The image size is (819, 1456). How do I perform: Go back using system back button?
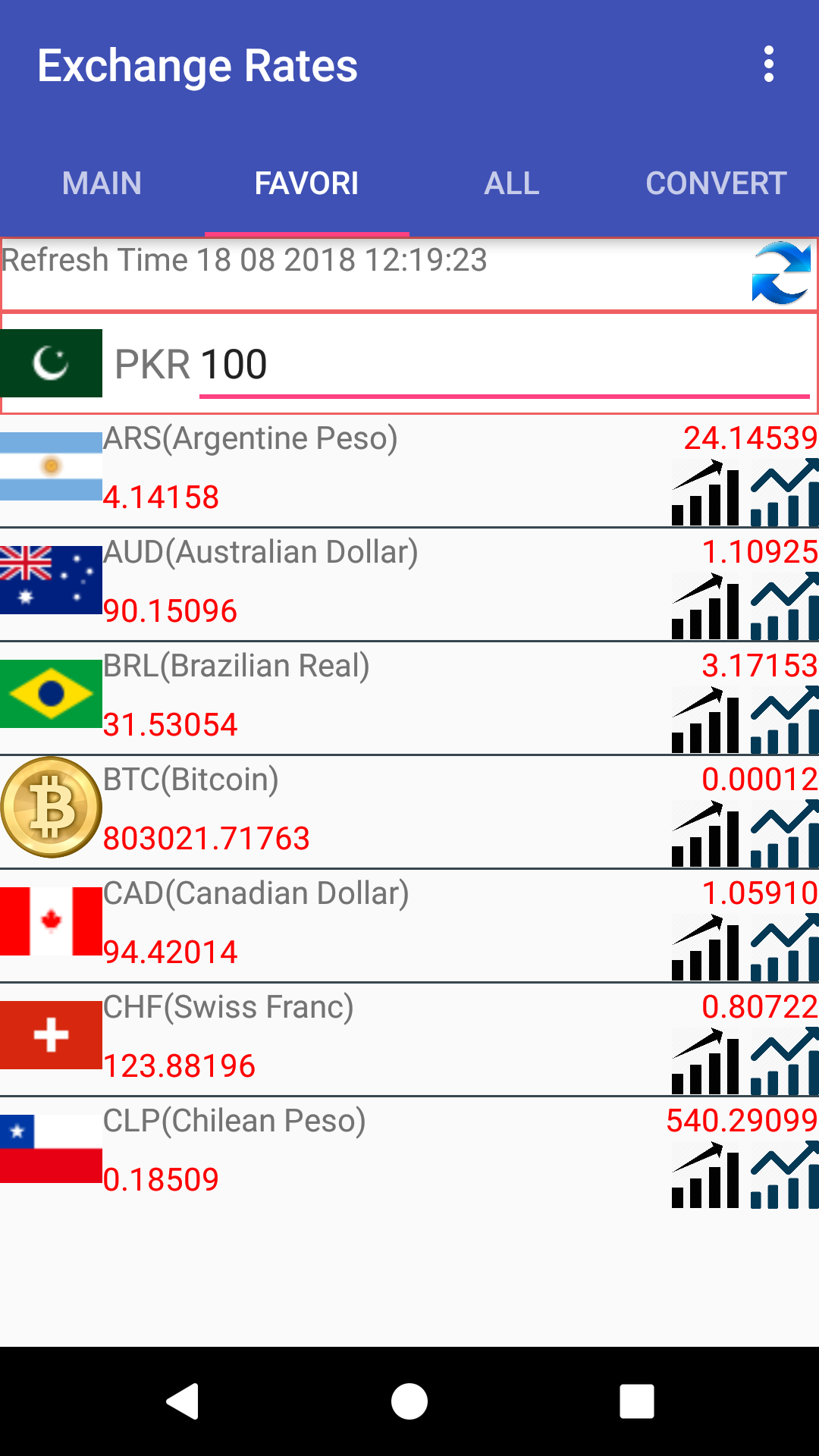tap(182, 1401)
